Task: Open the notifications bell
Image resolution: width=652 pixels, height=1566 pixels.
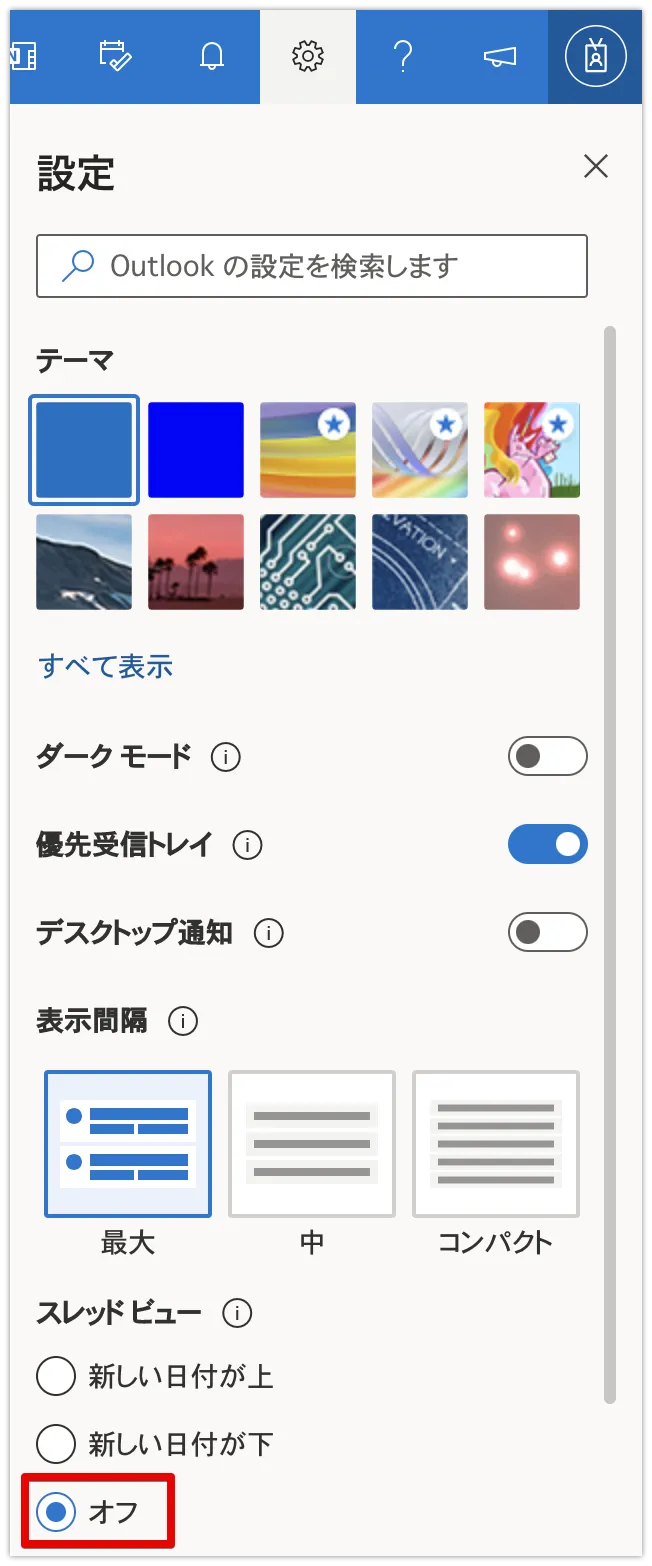Action: [x=212, y=57]
